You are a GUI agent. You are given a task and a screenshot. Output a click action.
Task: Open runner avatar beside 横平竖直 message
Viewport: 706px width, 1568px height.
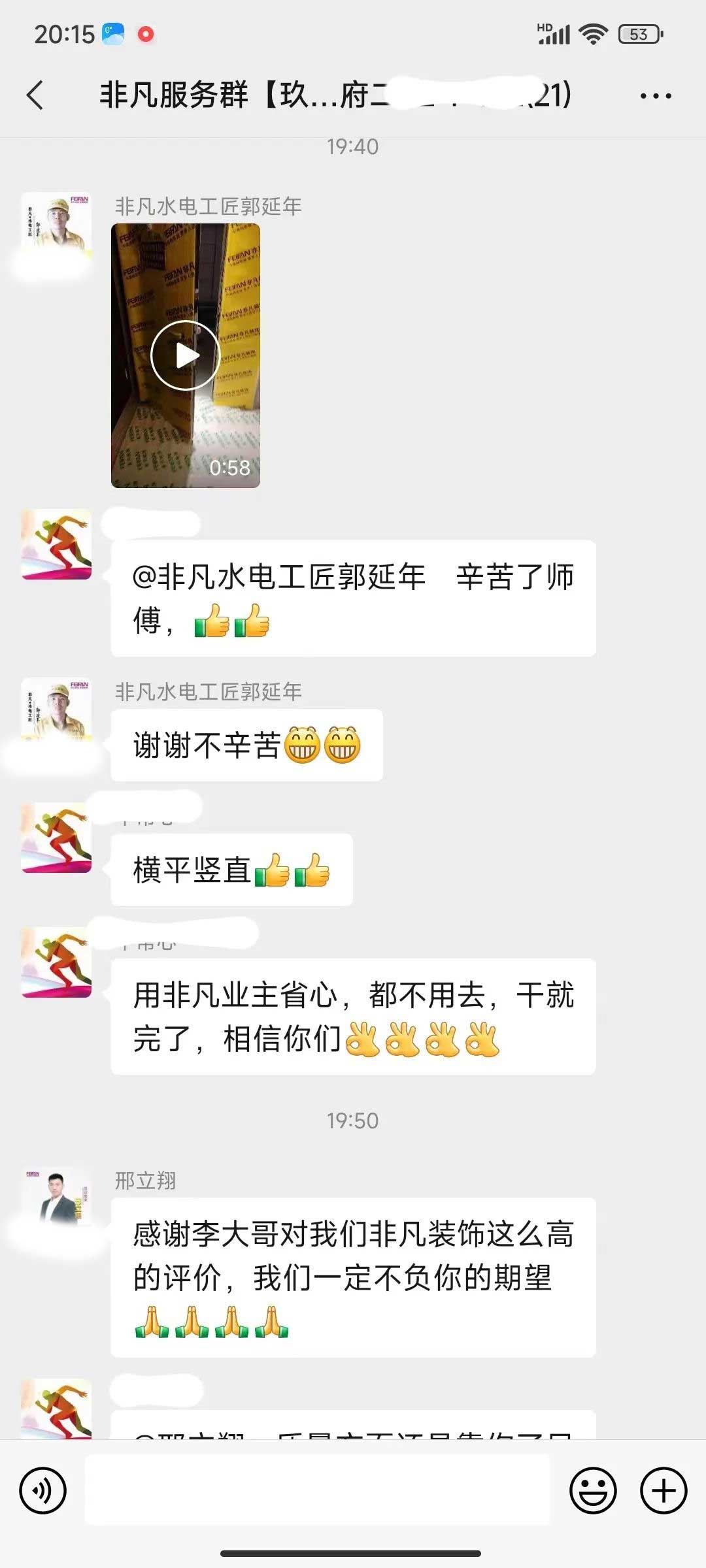57,838
